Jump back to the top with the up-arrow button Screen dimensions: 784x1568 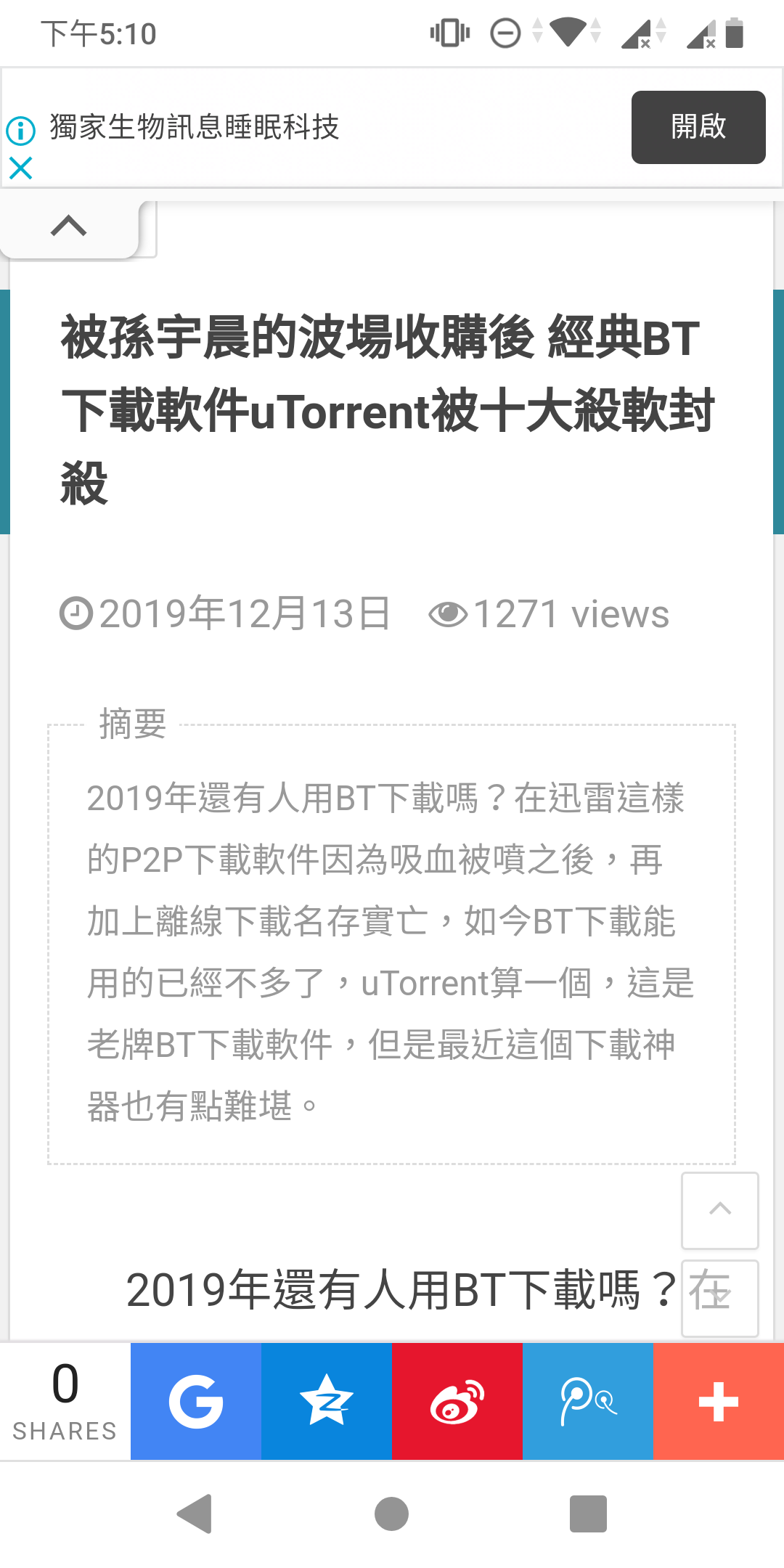pyautogui.click(x=720, y=1210)
